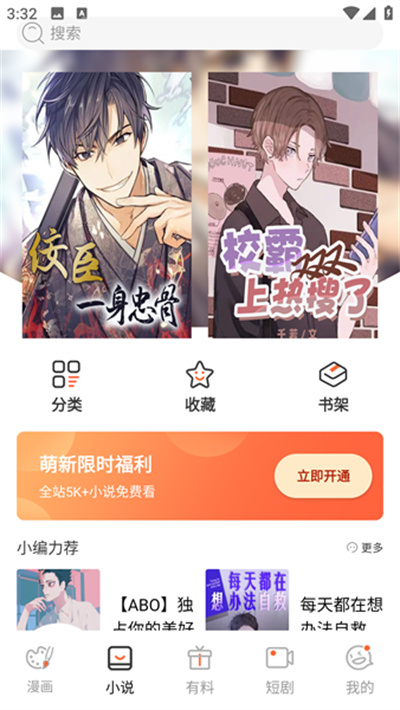
Task: Open the 佞臣一身忠骨 novel cover
Action: 107,205
